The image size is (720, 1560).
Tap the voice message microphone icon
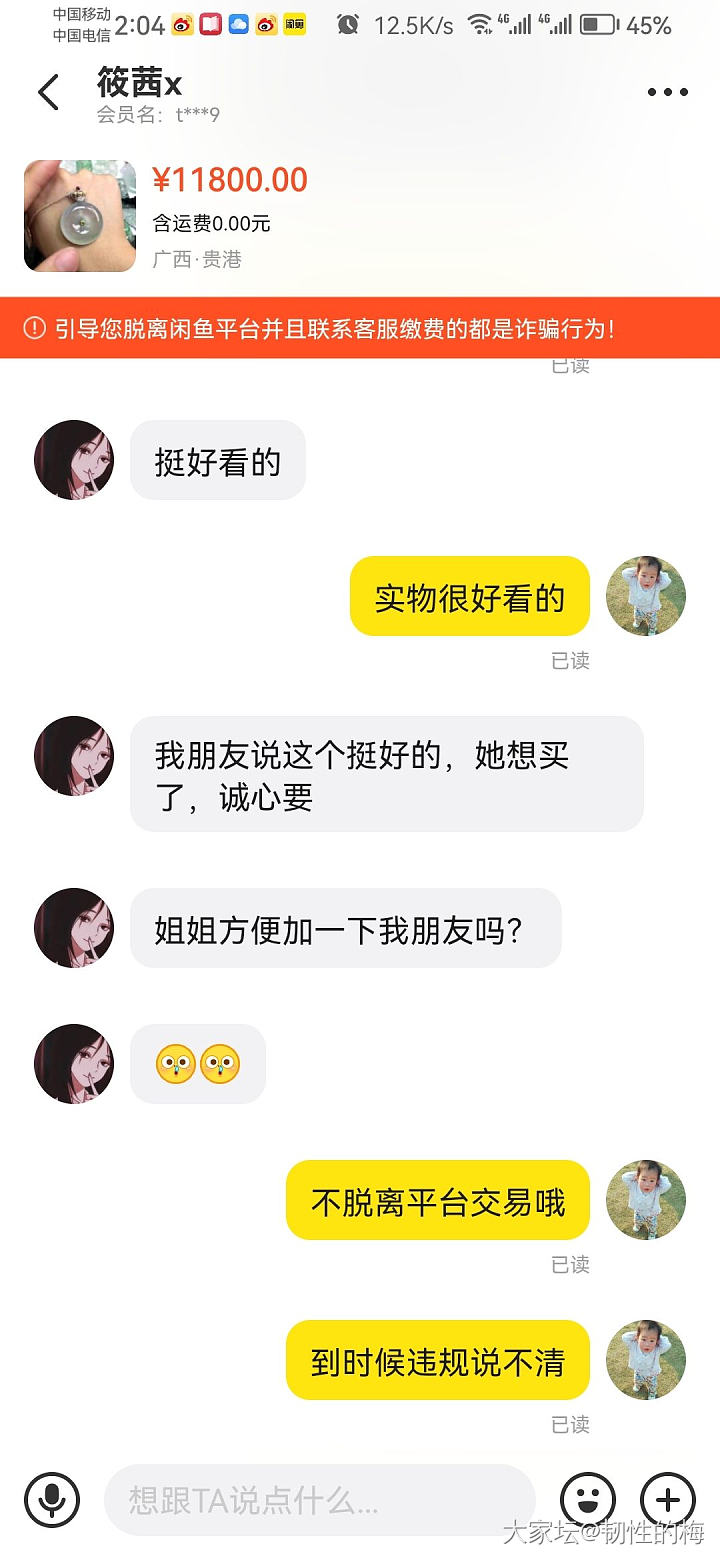click(x=52, y=1499)
